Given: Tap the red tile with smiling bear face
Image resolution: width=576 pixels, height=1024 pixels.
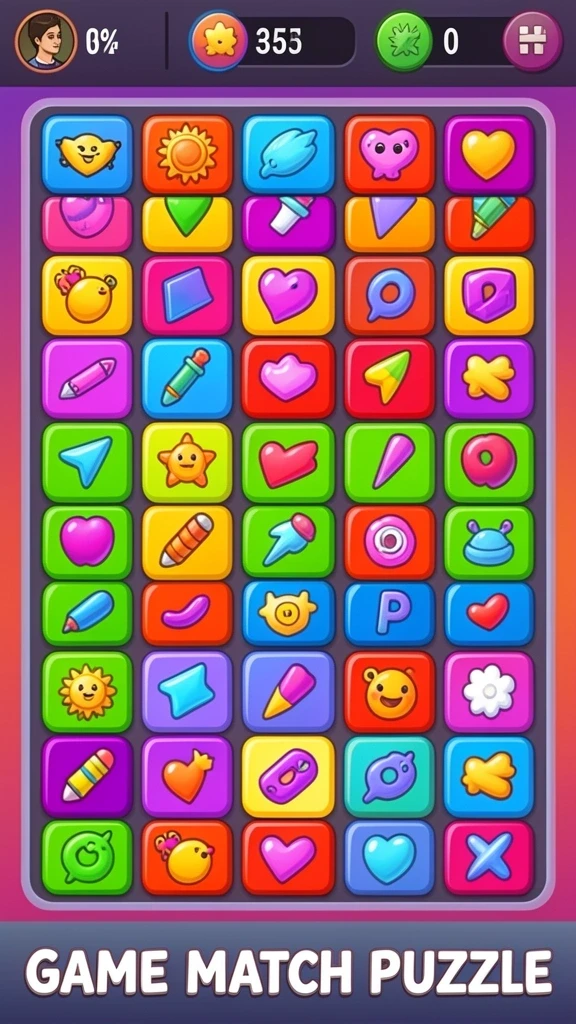Looking at the screenshot, I should [x=390, y=691].
